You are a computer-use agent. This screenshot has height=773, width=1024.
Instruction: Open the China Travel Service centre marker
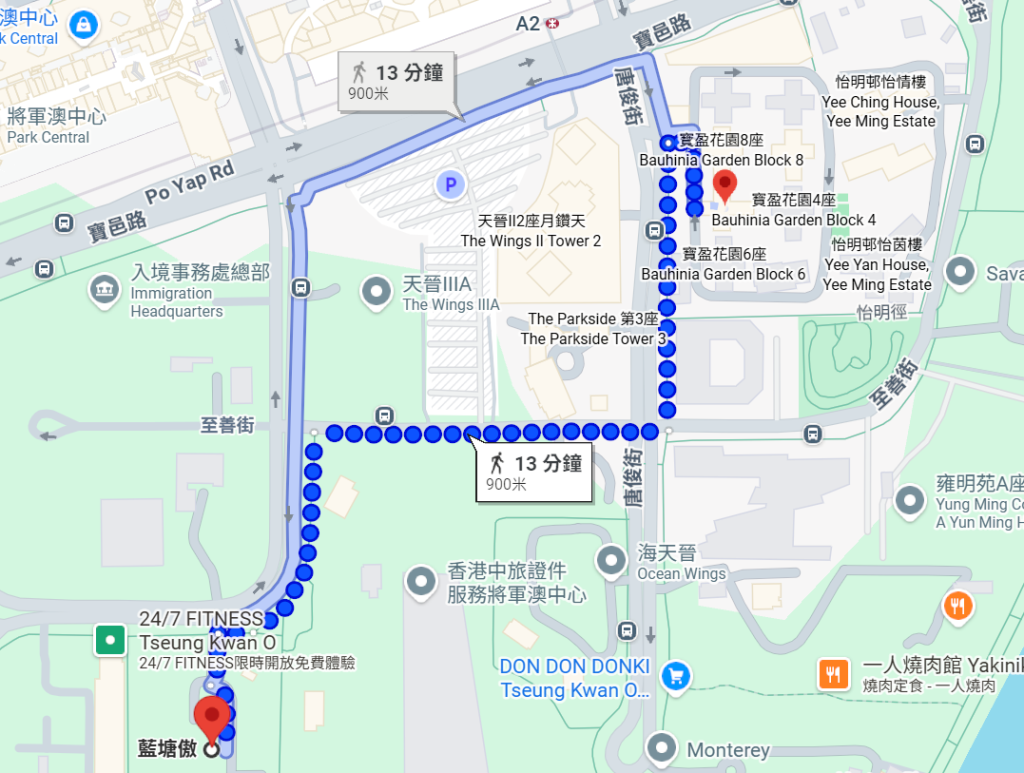click(x=420, y=582)
